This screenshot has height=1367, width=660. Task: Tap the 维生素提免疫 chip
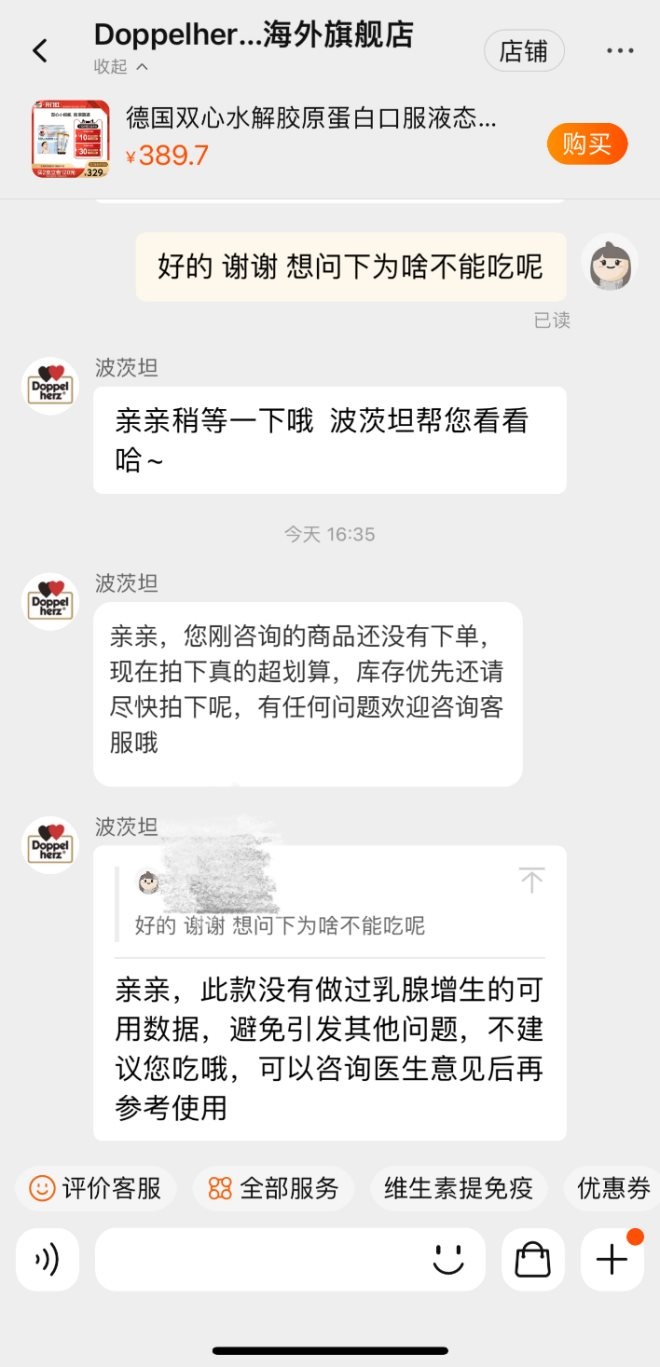click(x=459, y=1188)
